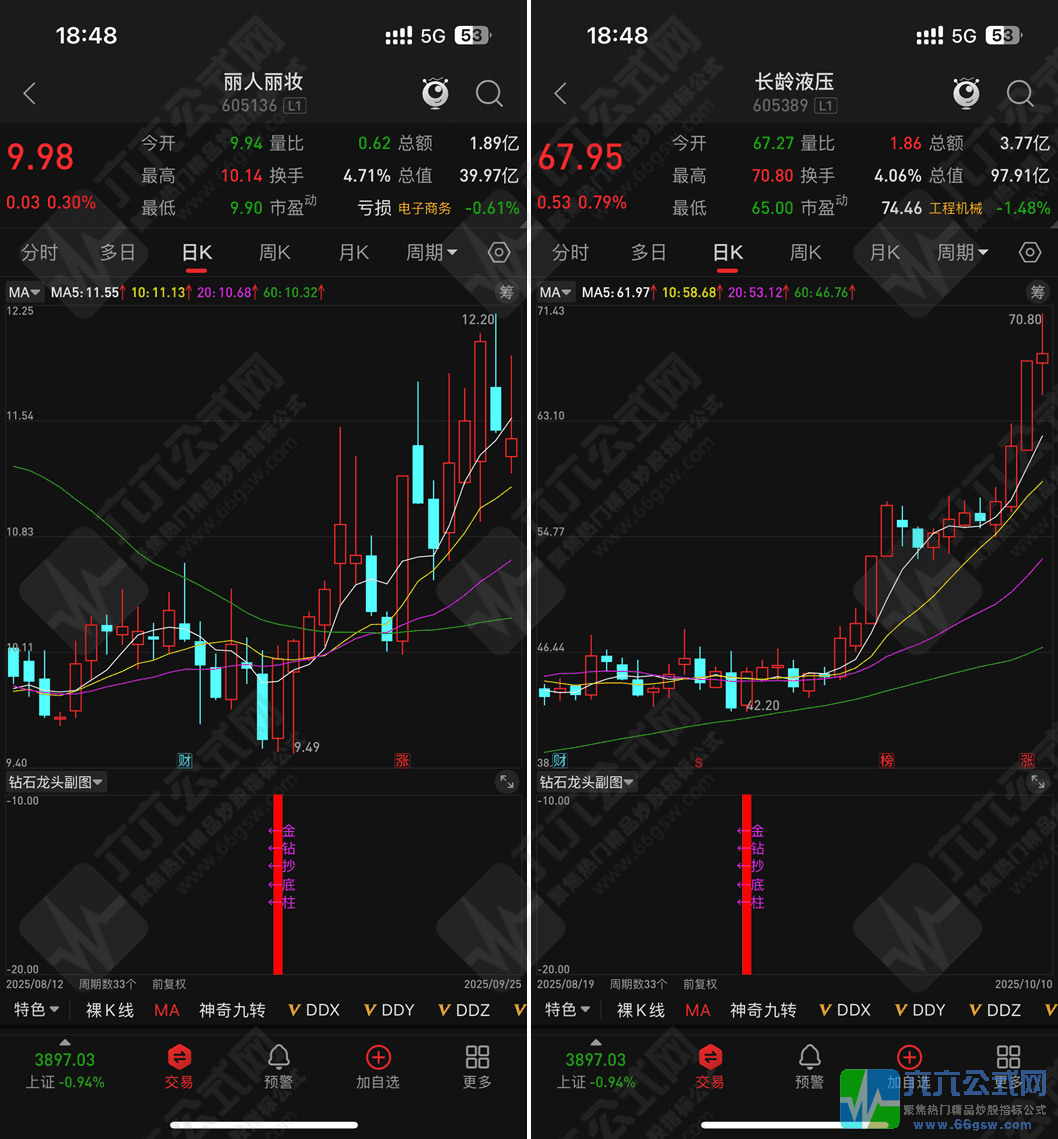This screenshot has height=1139, width=1058.
Task: Open chart settings gear next to 周期
Action: (x=498, y=252)
